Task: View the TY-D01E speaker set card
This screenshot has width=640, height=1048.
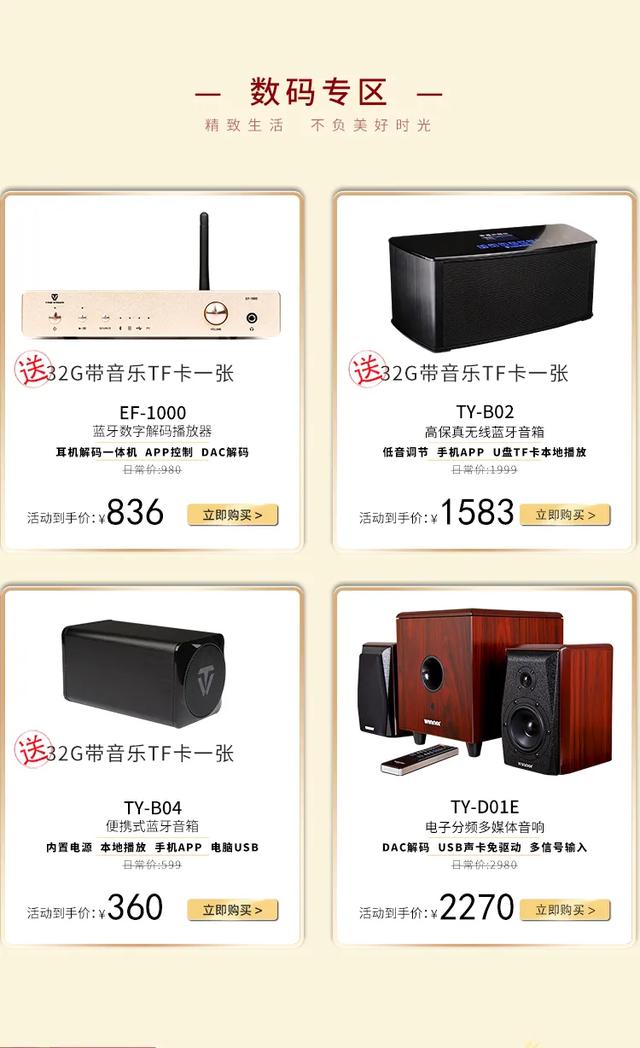Action: click(x=484, y=766)
